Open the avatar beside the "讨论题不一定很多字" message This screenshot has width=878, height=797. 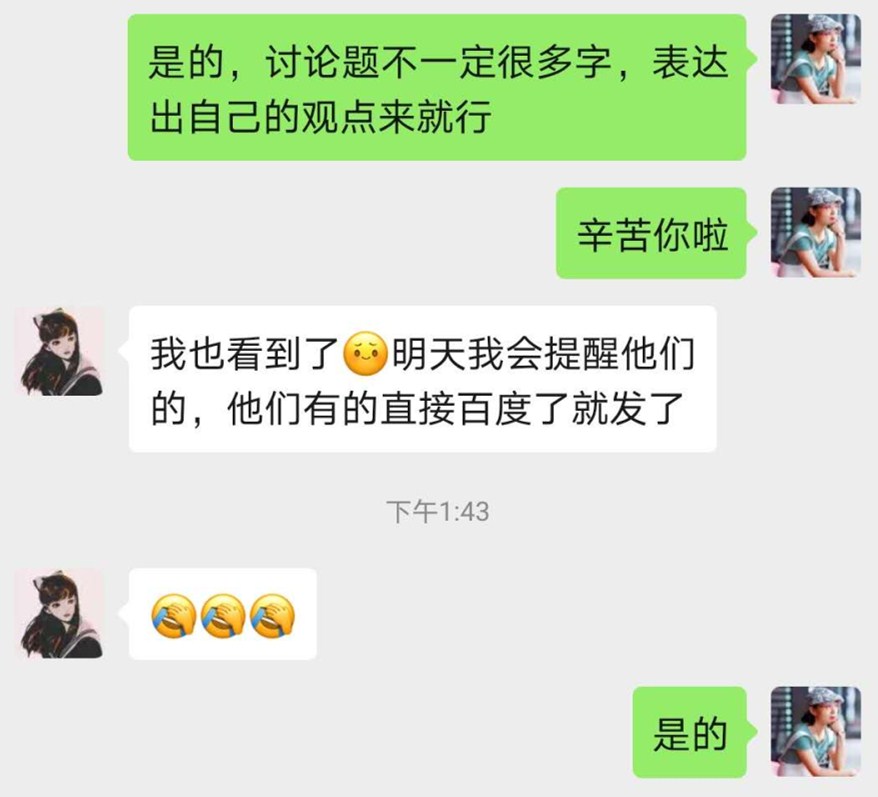[815, 59]
